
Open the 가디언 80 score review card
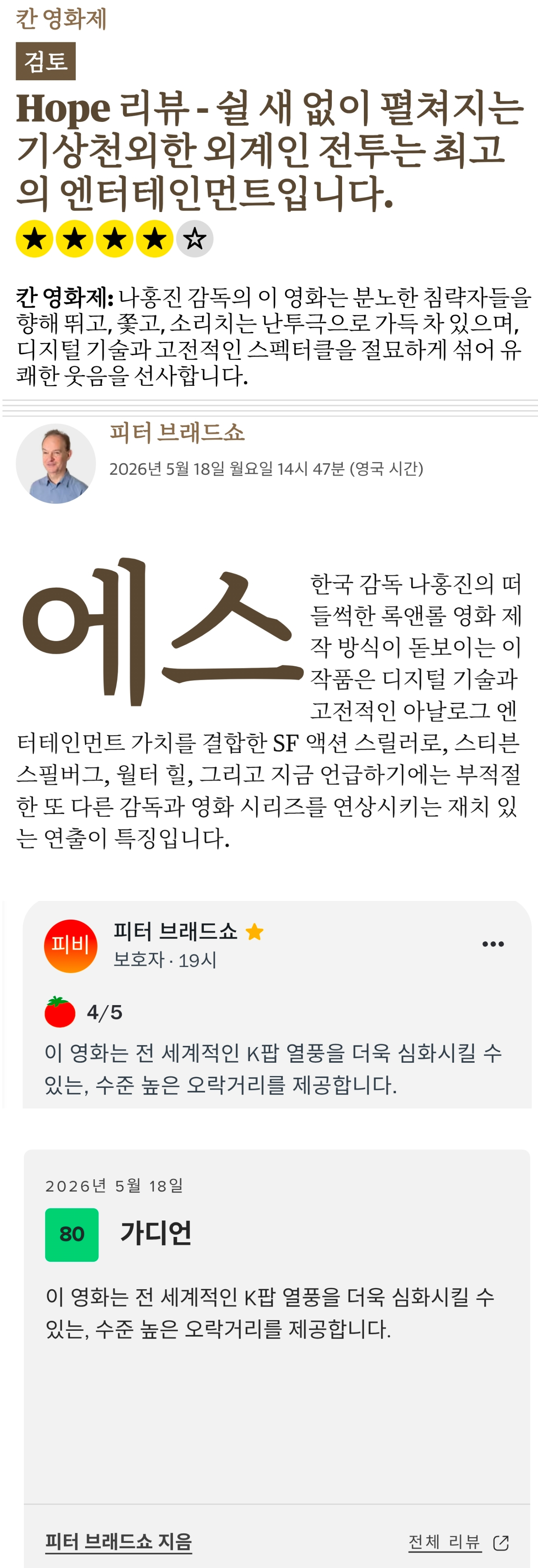coord(277,1327)
